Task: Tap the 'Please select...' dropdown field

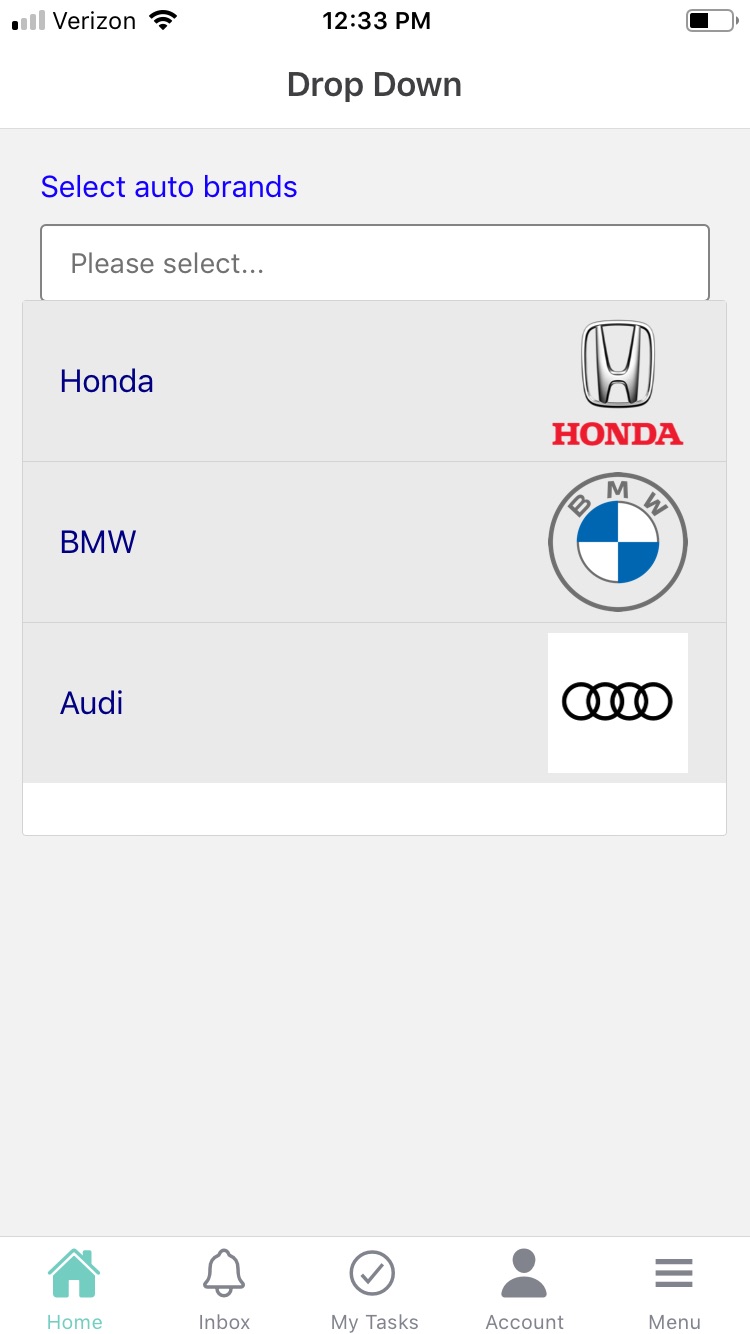Action: click(x=374, y=263)
